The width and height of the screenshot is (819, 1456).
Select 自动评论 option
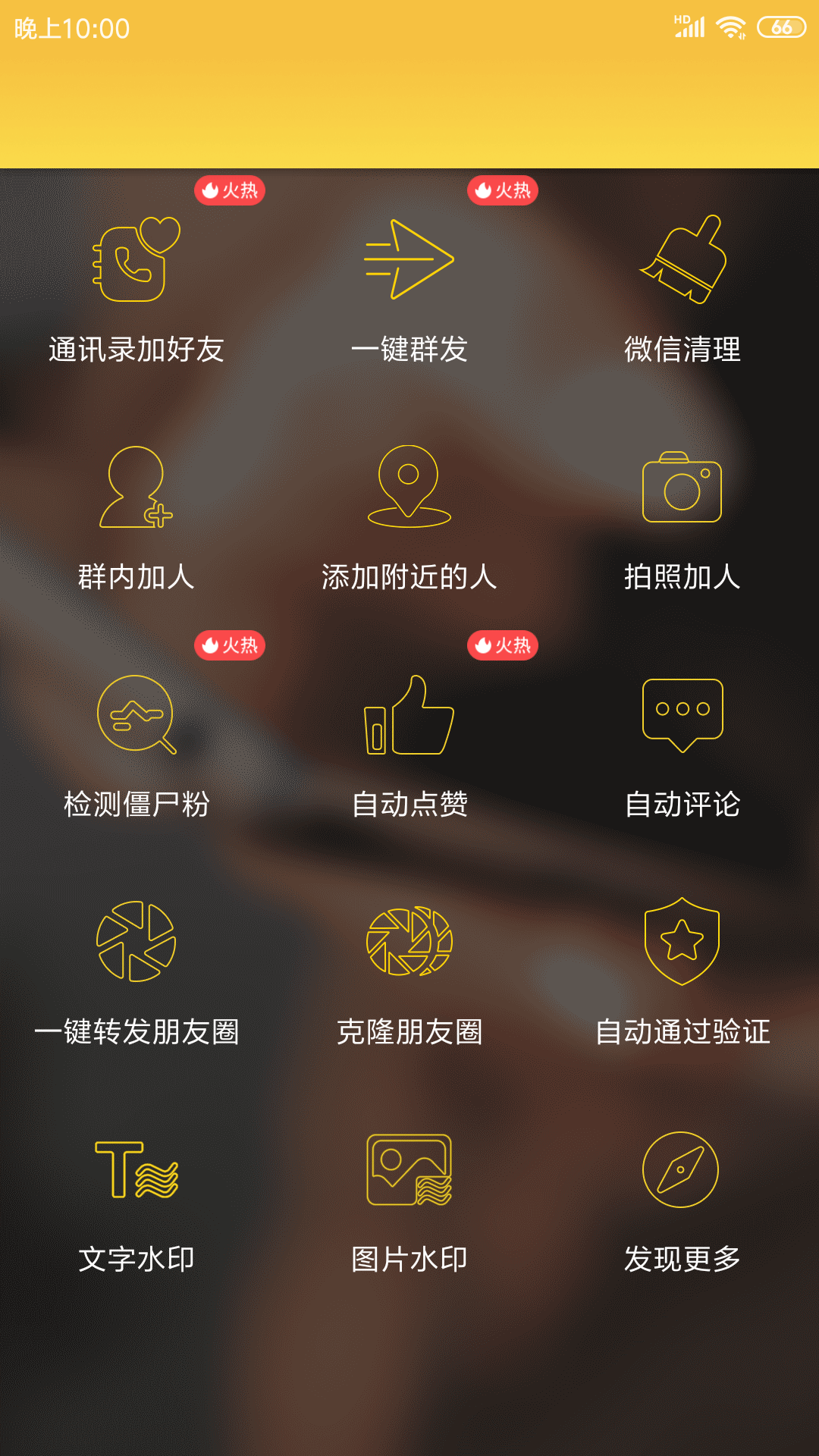pos(682,745)
